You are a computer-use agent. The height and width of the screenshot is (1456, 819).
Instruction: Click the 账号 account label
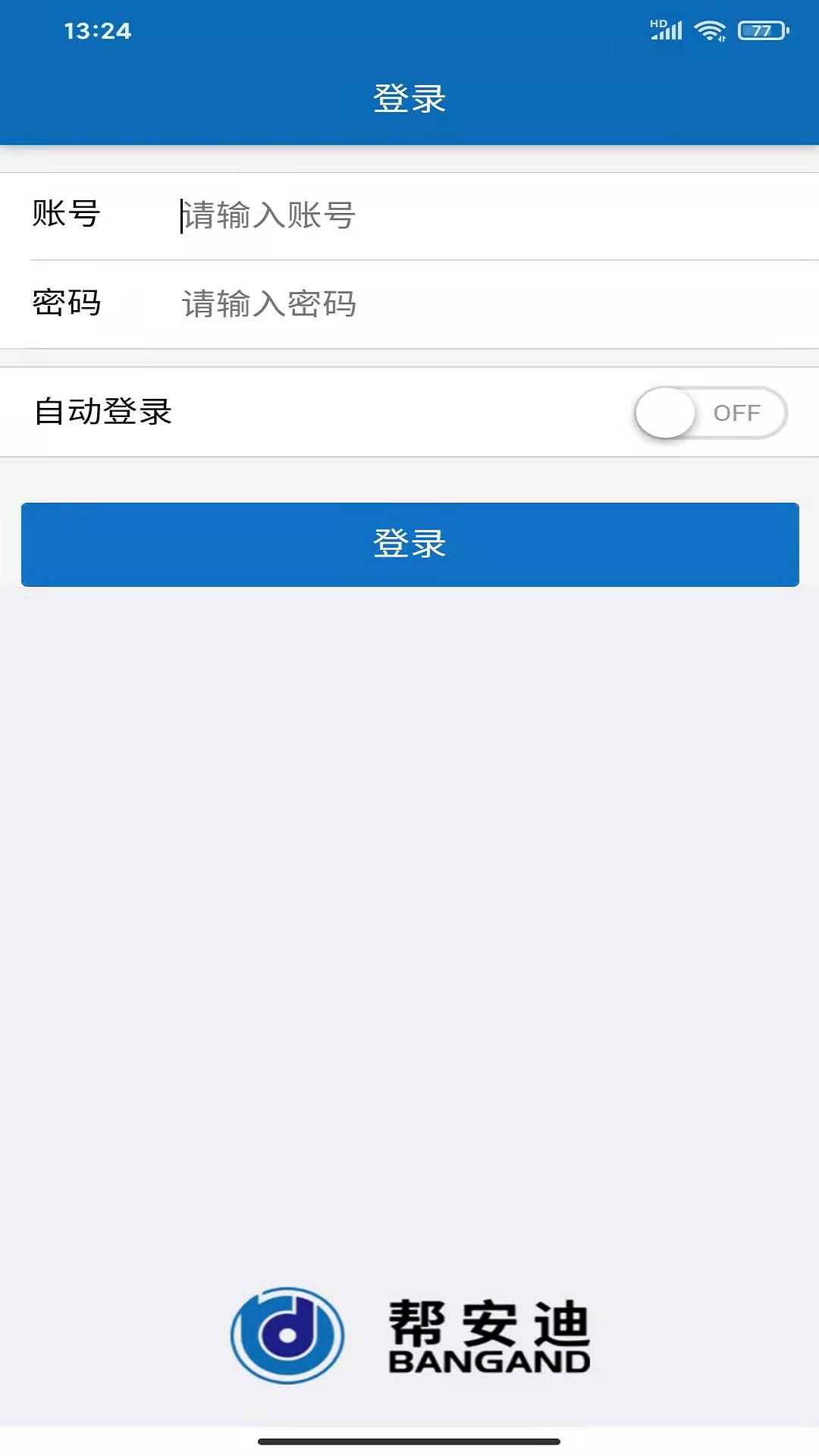pos(67,216)
